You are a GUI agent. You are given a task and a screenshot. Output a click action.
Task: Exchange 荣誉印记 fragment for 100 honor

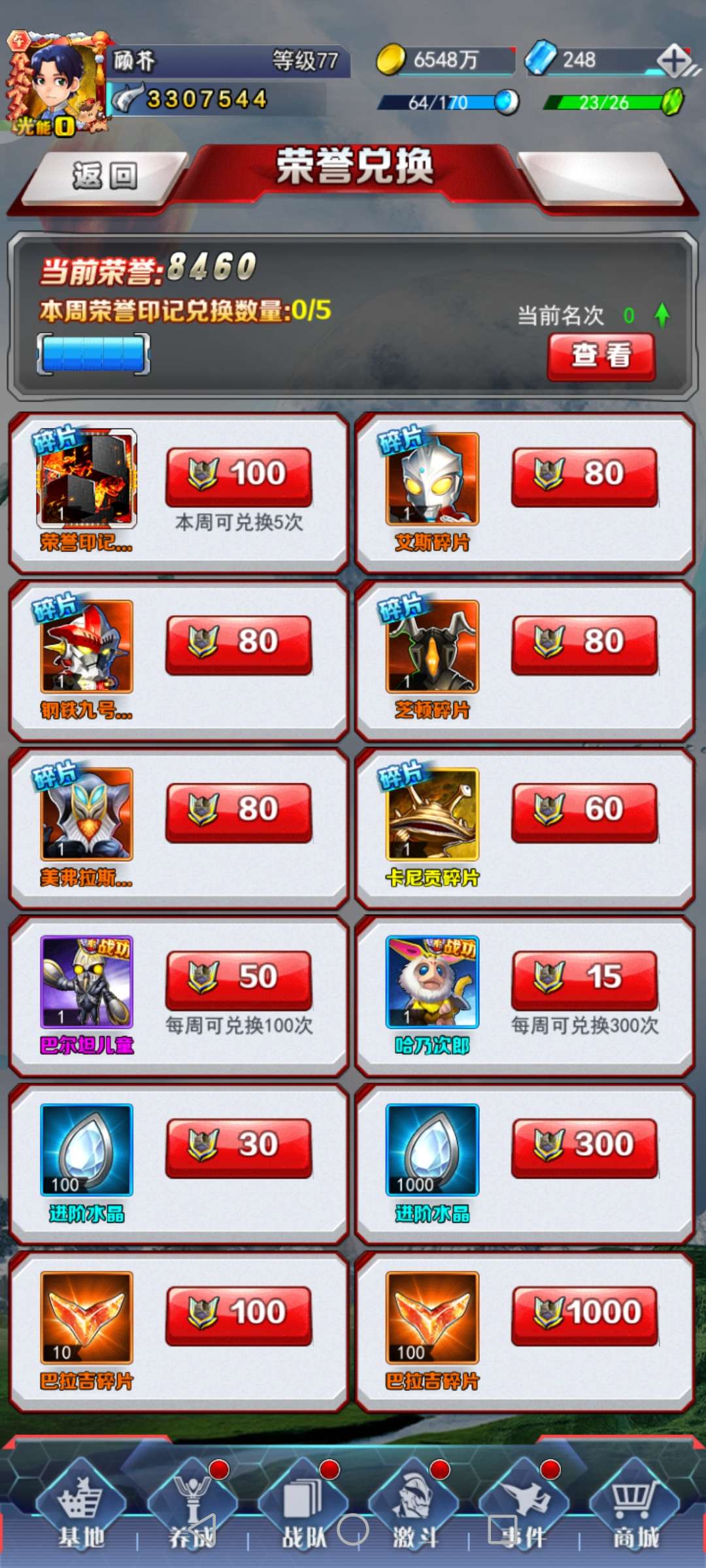[x=239, y=476]
